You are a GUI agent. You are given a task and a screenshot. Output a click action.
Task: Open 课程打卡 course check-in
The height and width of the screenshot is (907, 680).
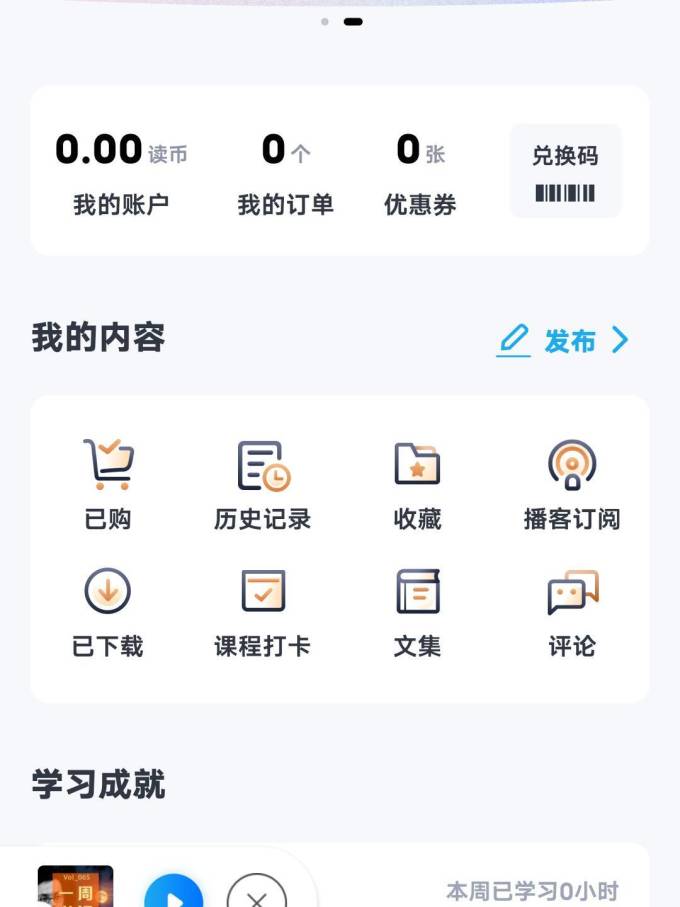point(263,611)
